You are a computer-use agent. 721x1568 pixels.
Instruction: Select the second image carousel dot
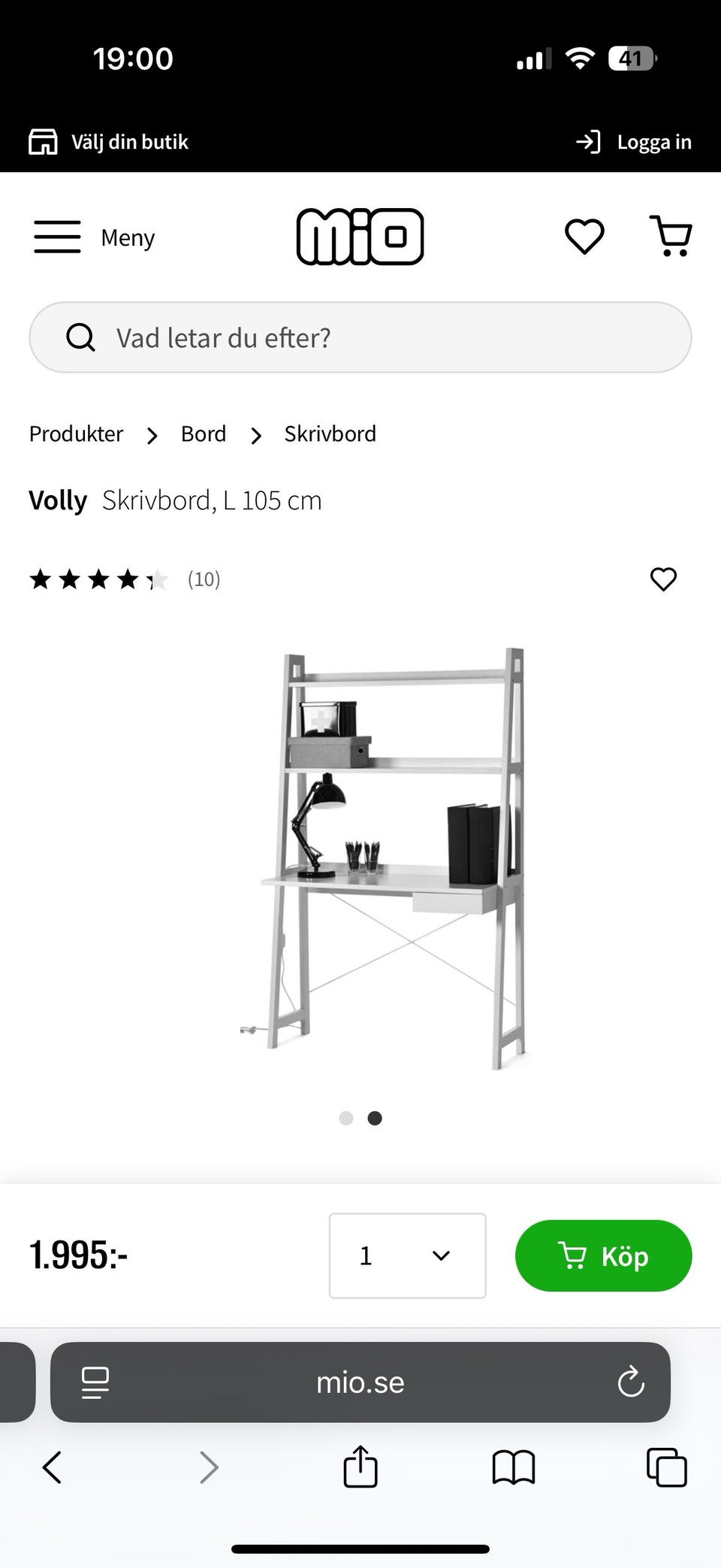(374, 1118)
